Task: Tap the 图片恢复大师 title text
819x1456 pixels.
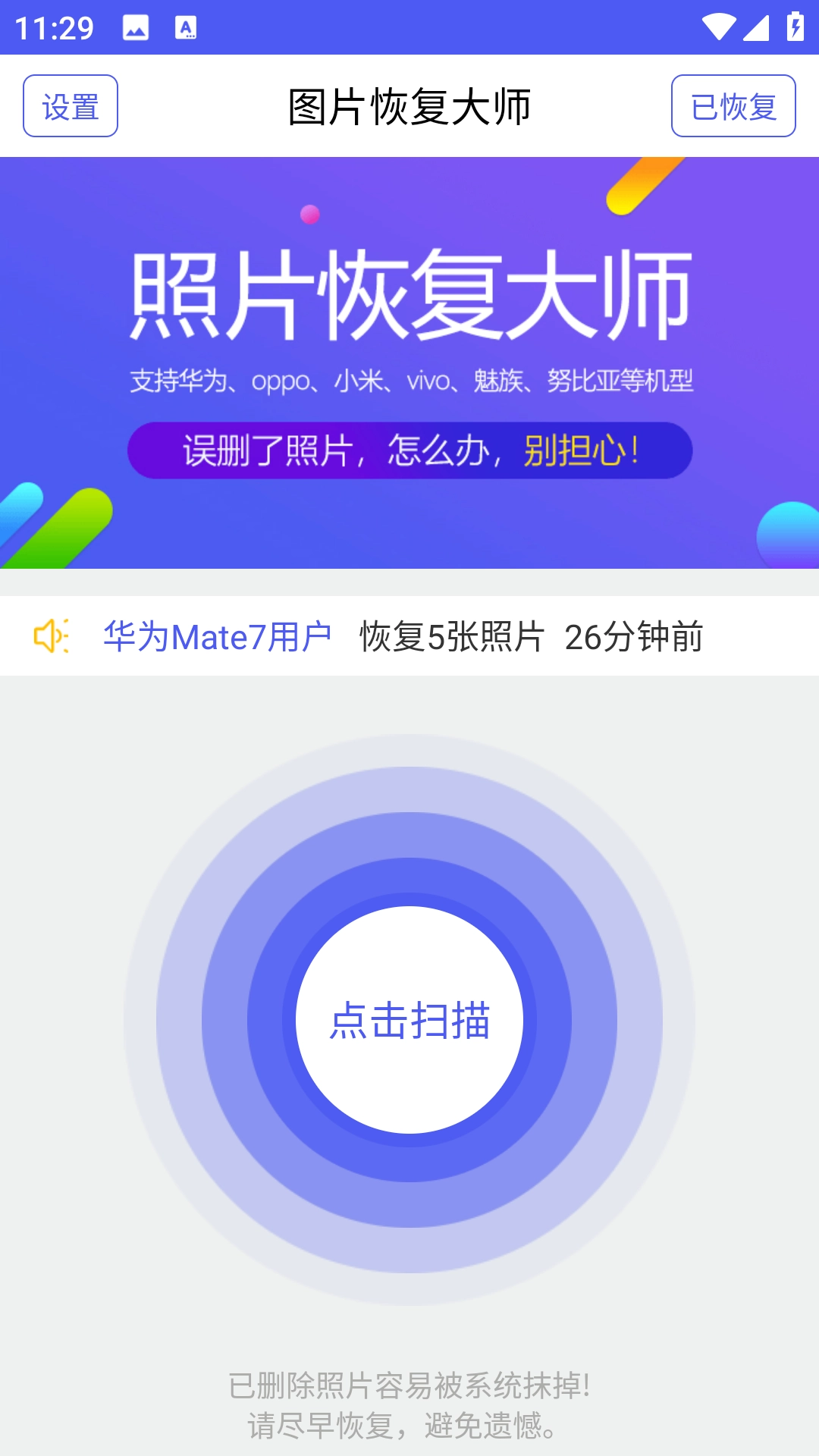Action: coord(409,106)
